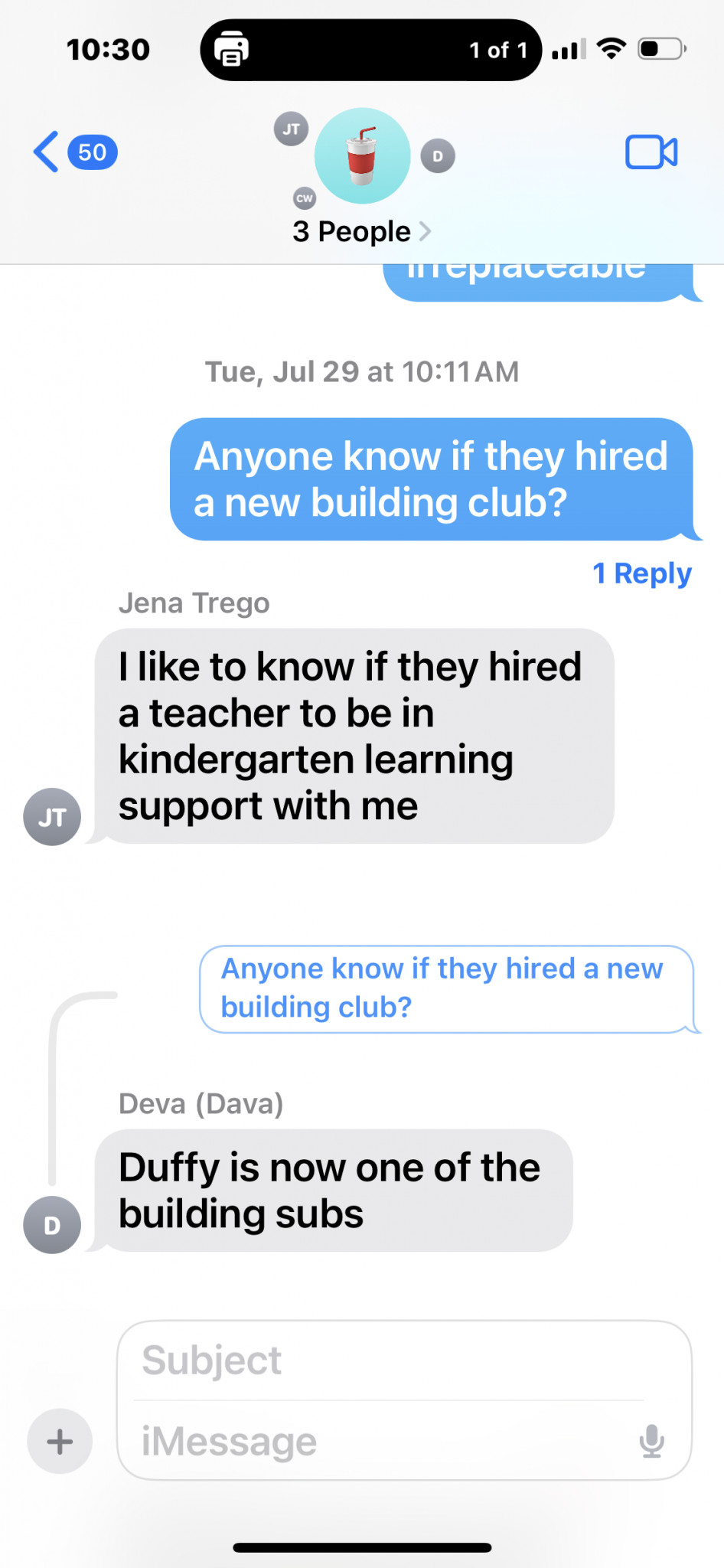Start a FaceTime video call
The width and height of the screenshot is (724, 1568).
651,152
